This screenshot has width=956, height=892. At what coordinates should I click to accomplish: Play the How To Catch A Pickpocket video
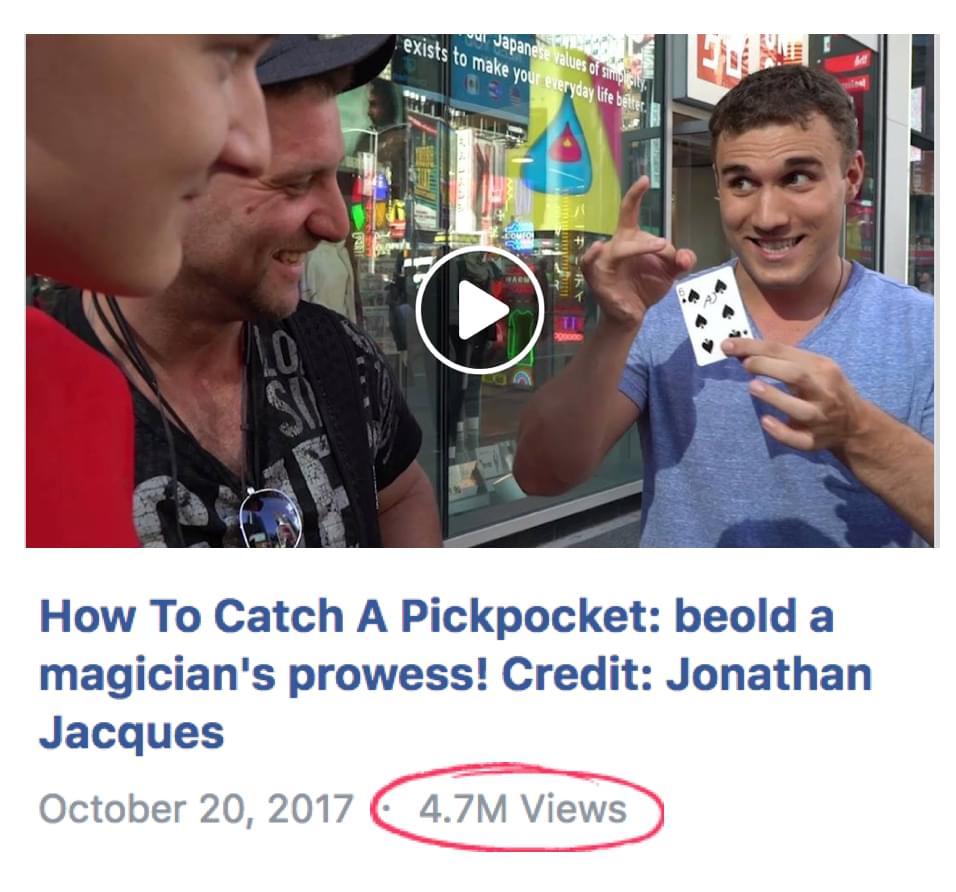(x=479, y=311)
